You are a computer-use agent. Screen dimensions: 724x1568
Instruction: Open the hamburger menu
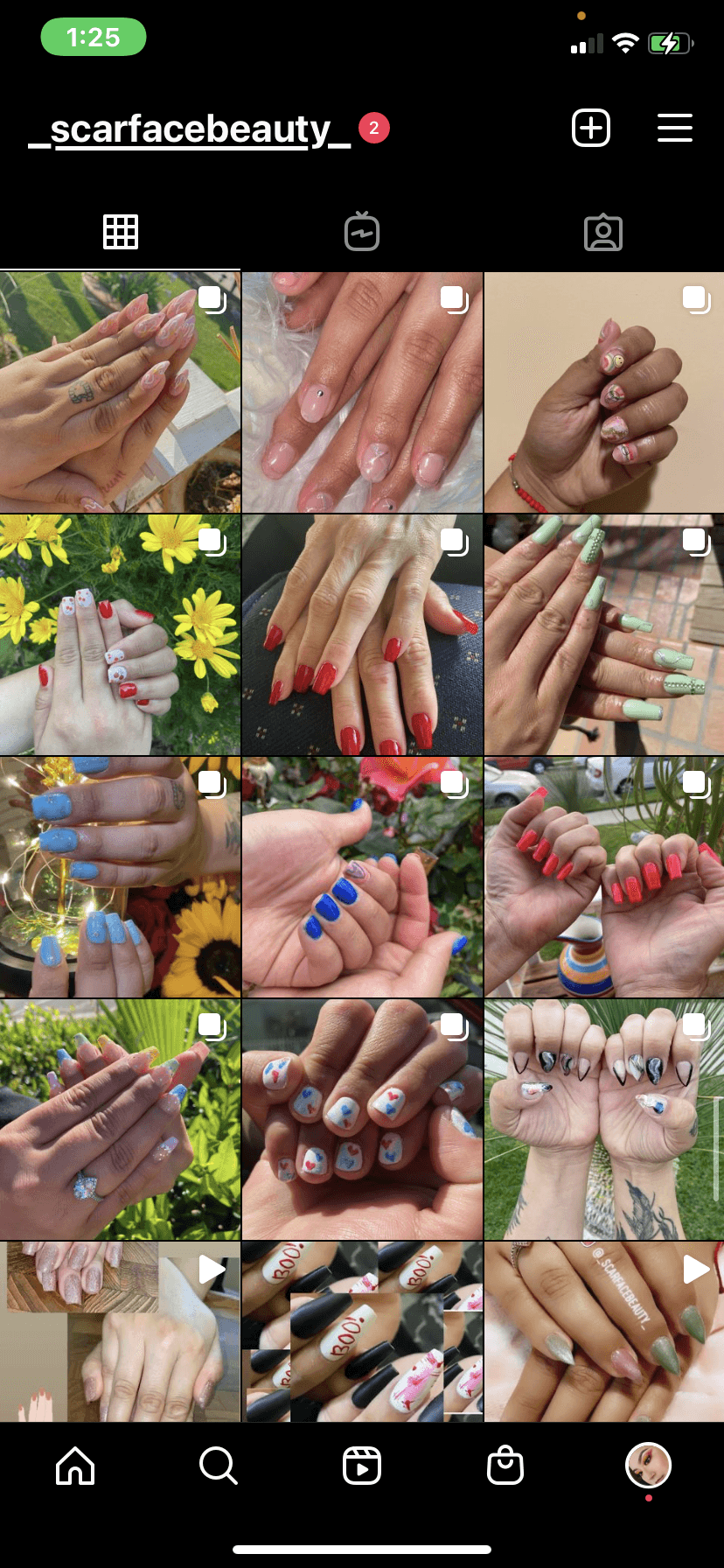674,129
